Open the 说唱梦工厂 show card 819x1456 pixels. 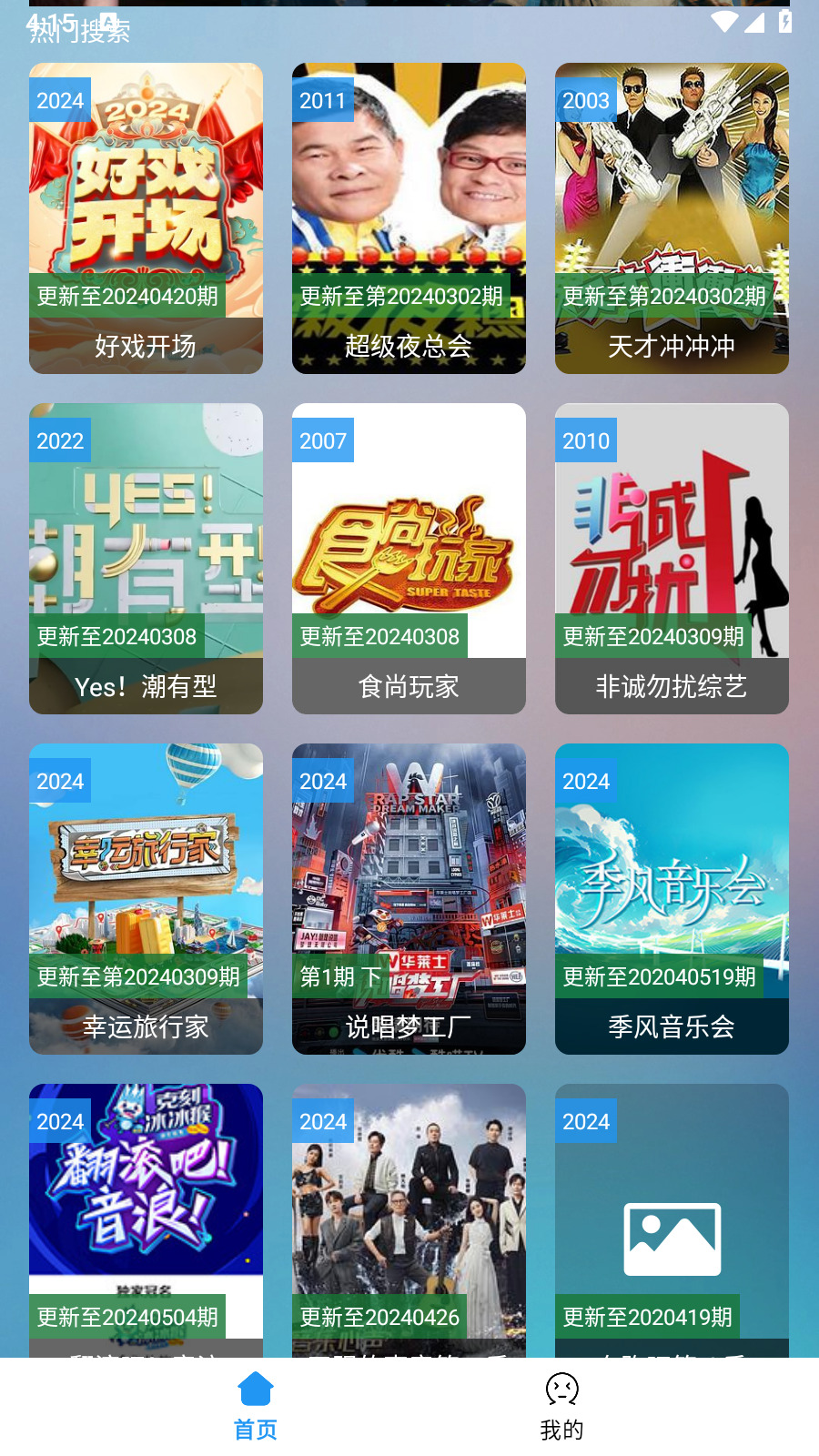point(409,899)
